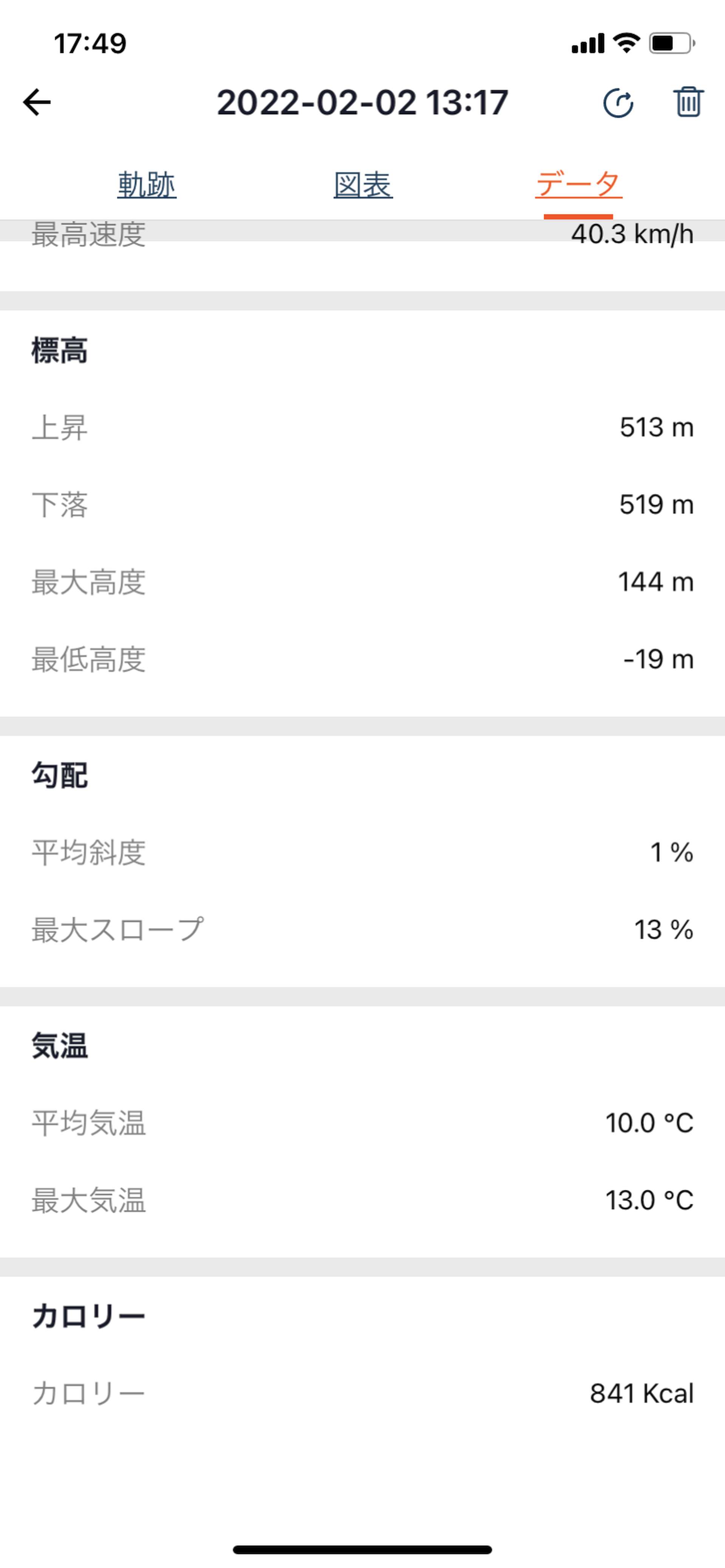Open the 図表 tab
The height and width of the screenshot is (1568, 725).
coord(363,185)
